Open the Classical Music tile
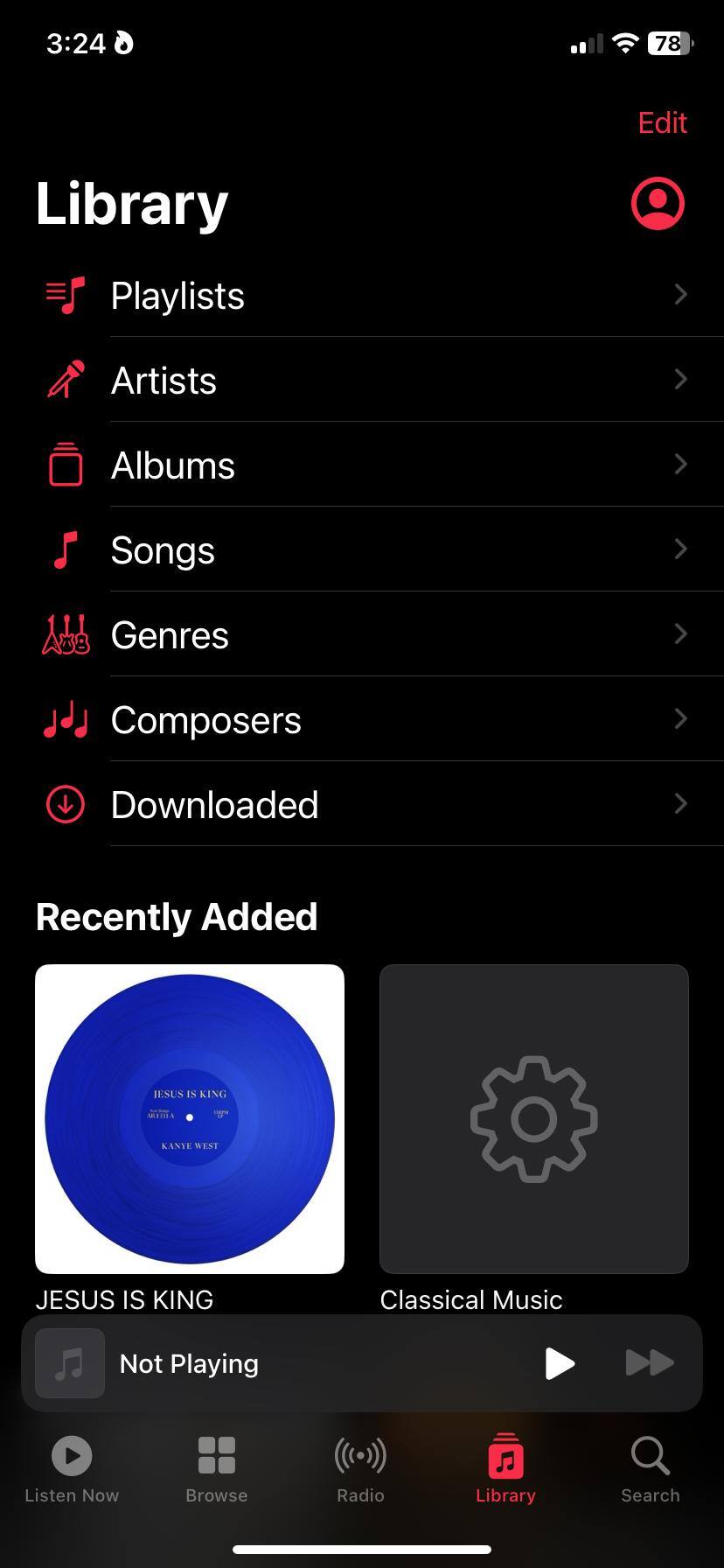 coord(533,1118)
